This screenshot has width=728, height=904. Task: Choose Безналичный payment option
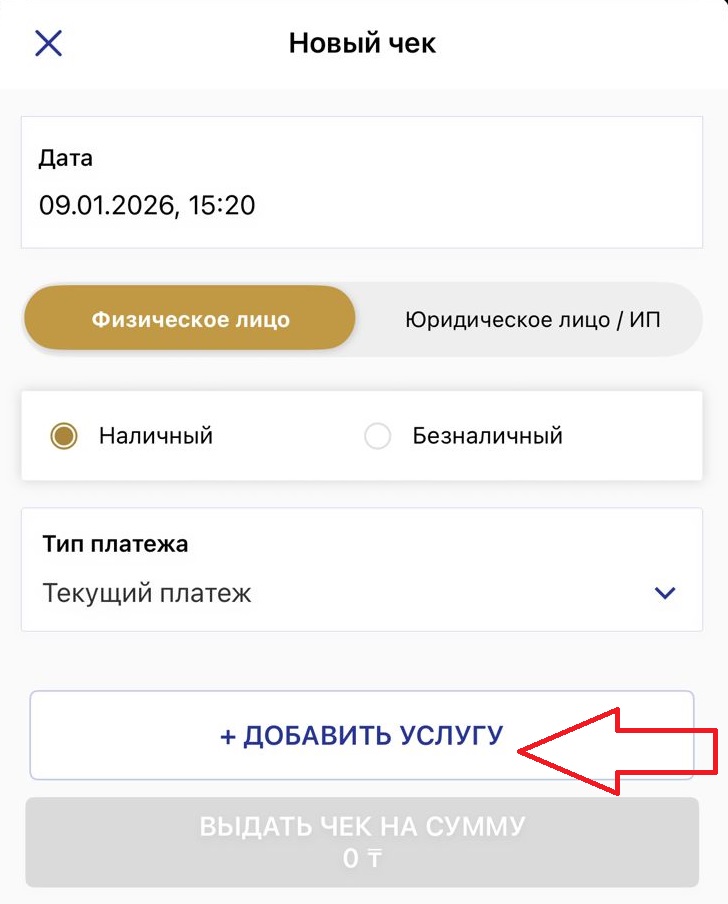pos(378,436)
